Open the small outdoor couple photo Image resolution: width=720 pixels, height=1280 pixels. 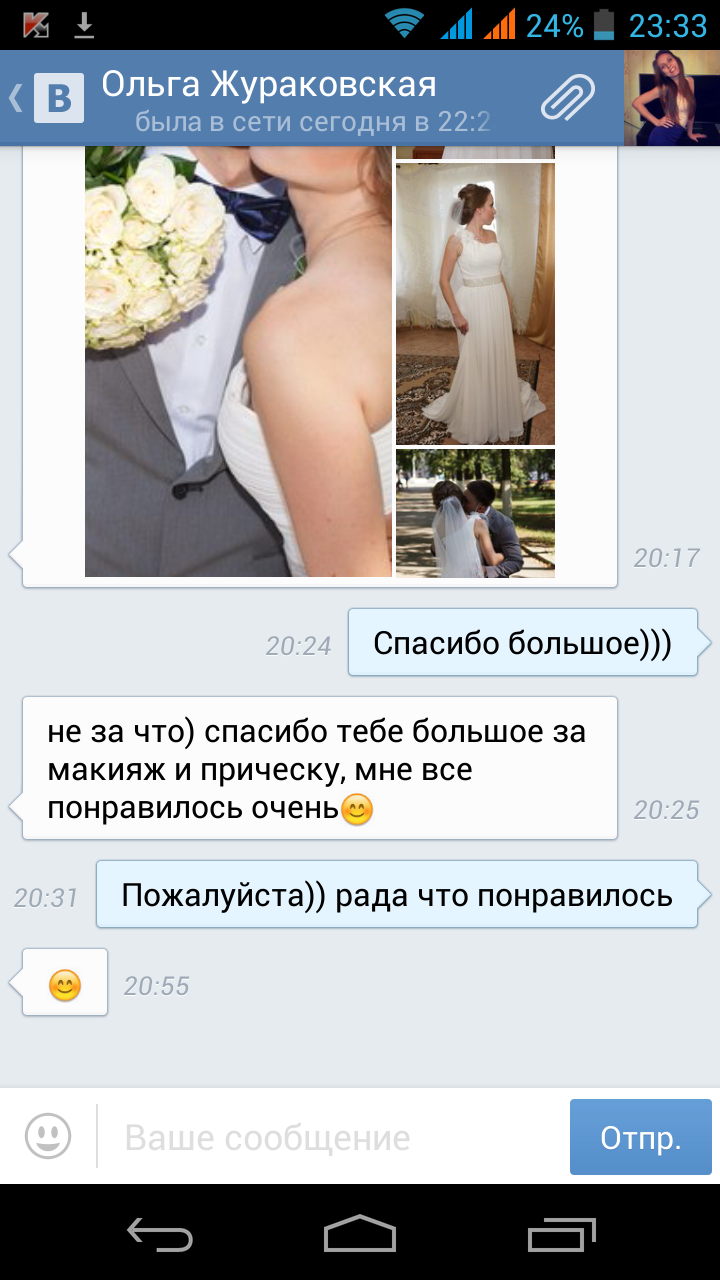click(475, 513)
